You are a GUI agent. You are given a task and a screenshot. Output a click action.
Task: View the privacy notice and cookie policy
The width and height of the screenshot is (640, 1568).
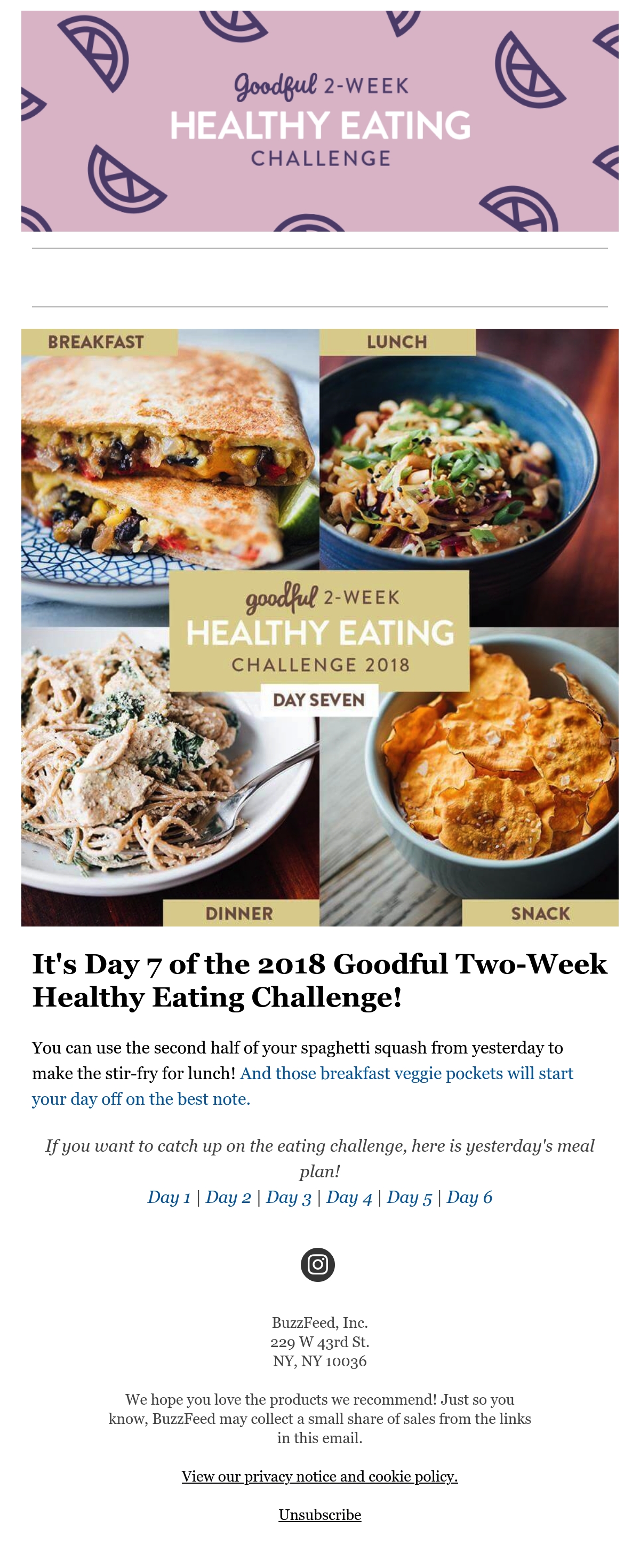[320, 1476]
